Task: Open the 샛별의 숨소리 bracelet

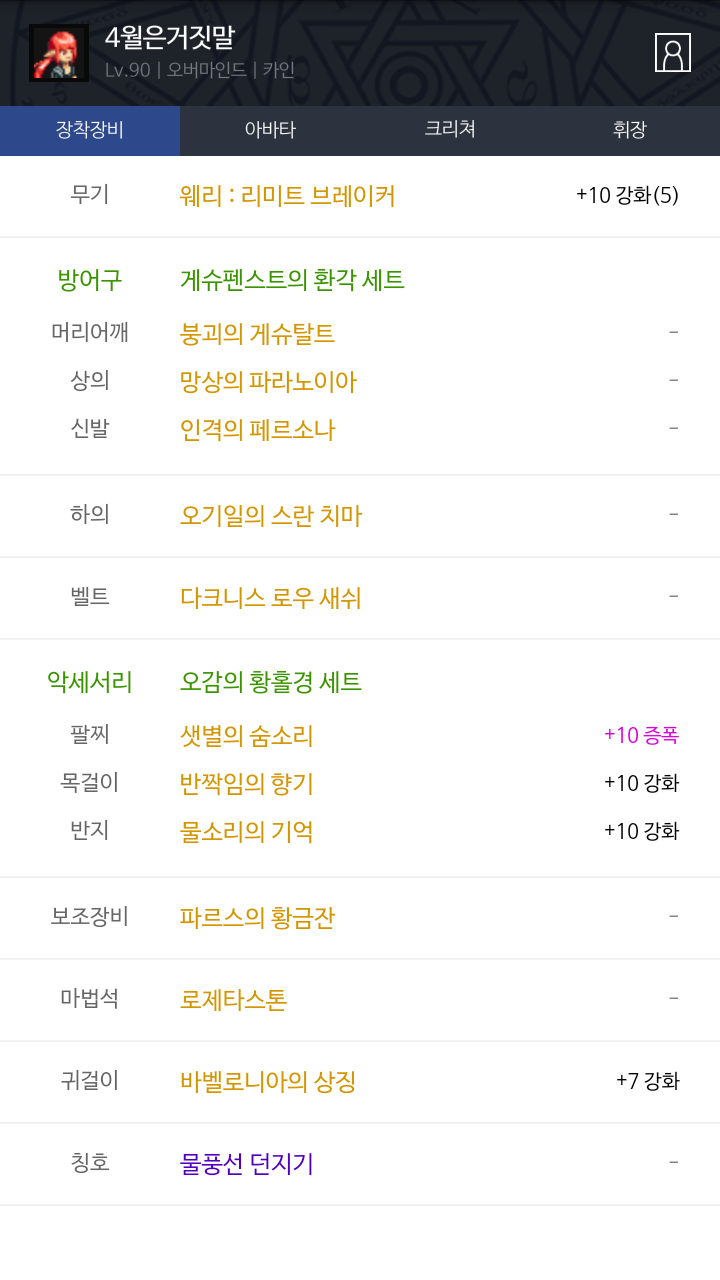Action: (247, 736)
